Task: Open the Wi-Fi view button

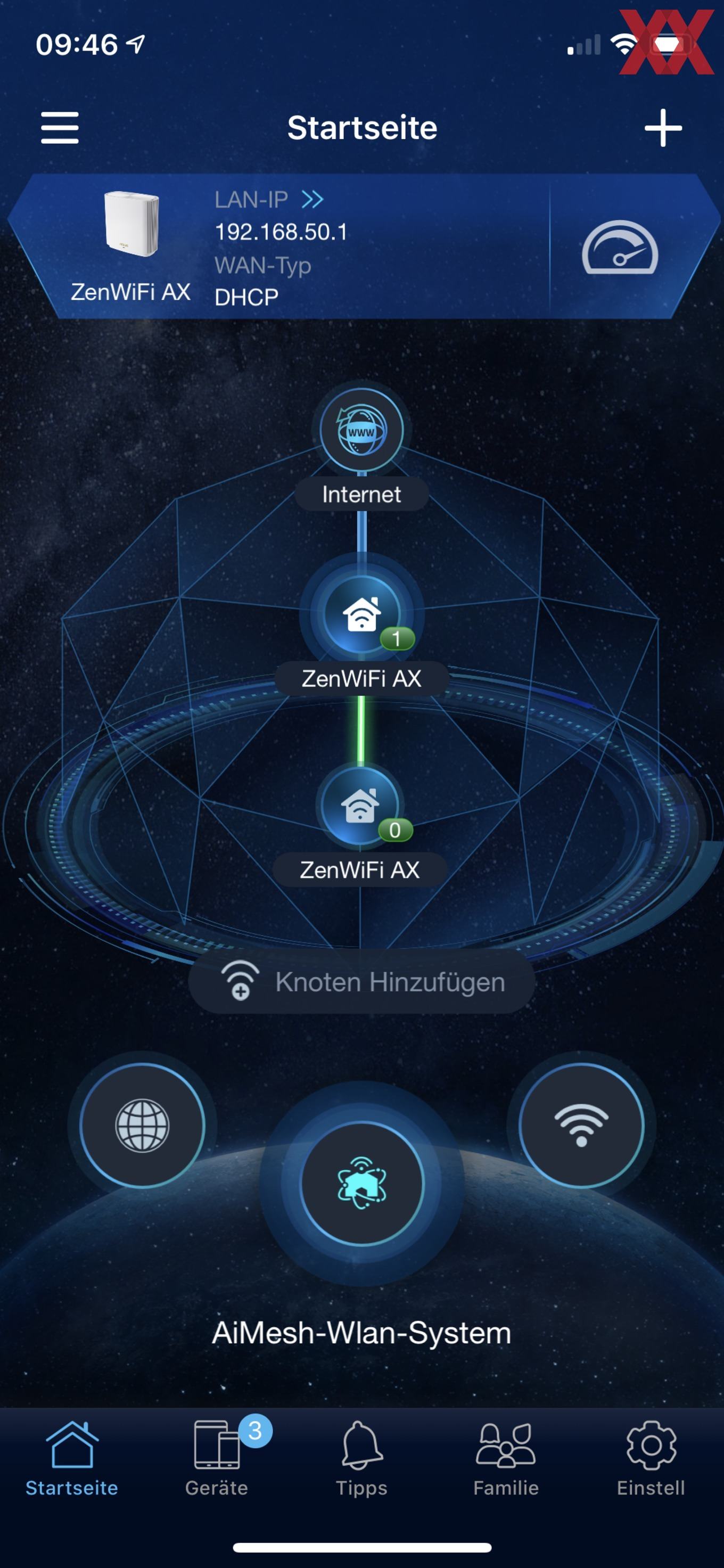Action: [x=581, y=1126]
